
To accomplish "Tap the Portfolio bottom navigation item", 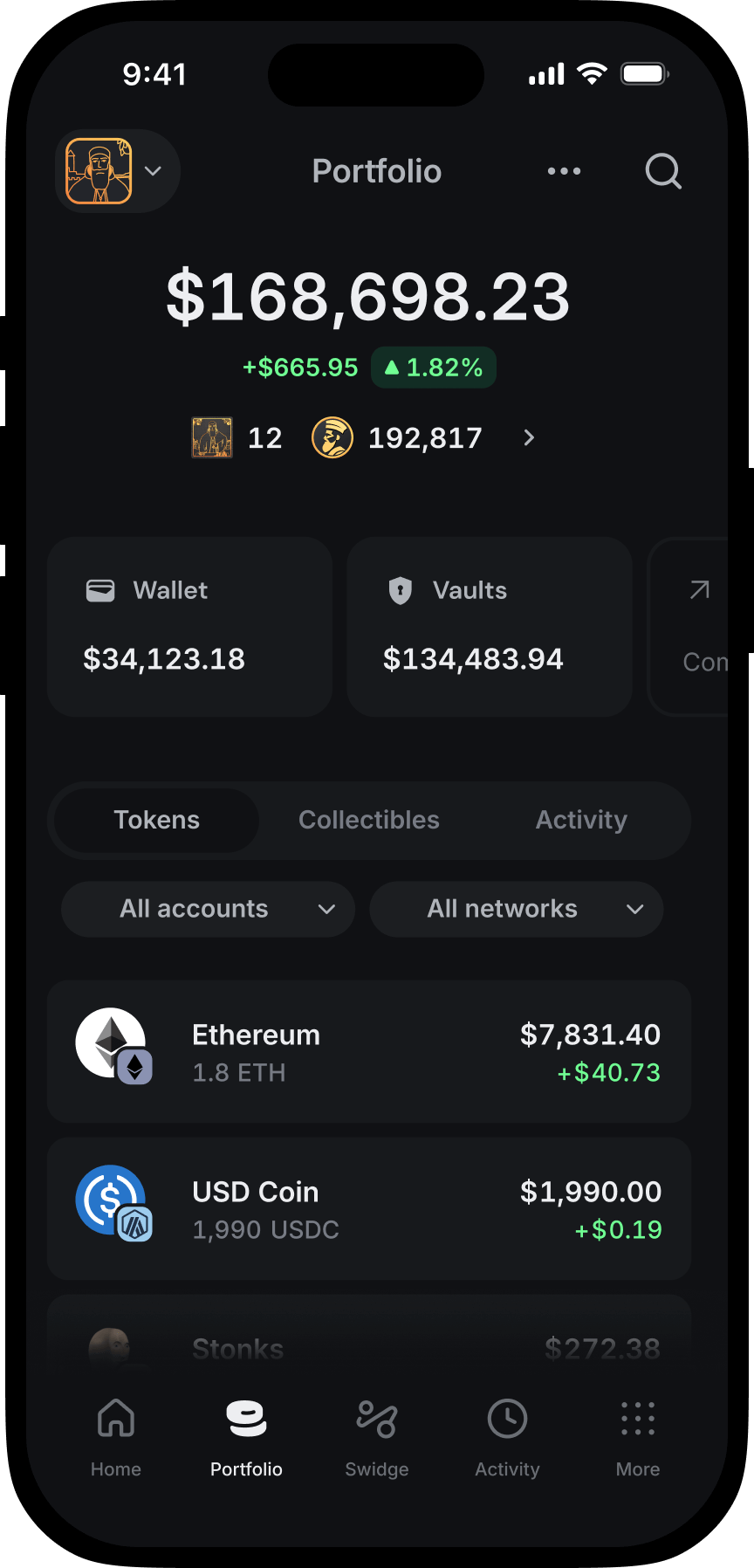I will (246, 1438).
